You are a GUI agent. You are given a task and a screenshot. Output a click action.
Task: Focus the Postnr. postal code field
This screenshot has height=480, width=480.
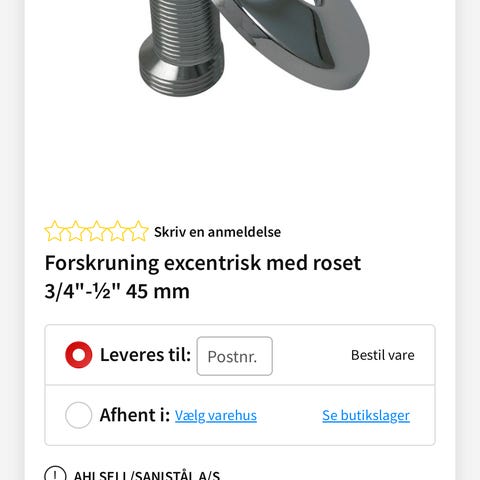[235, 356]
